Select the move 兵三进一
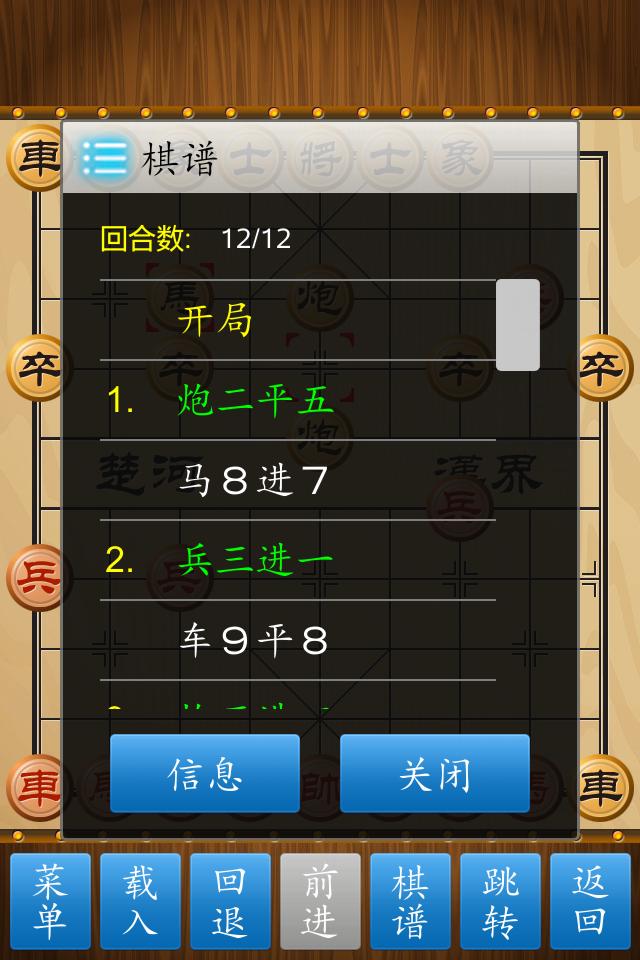 (x=255, y=560)
